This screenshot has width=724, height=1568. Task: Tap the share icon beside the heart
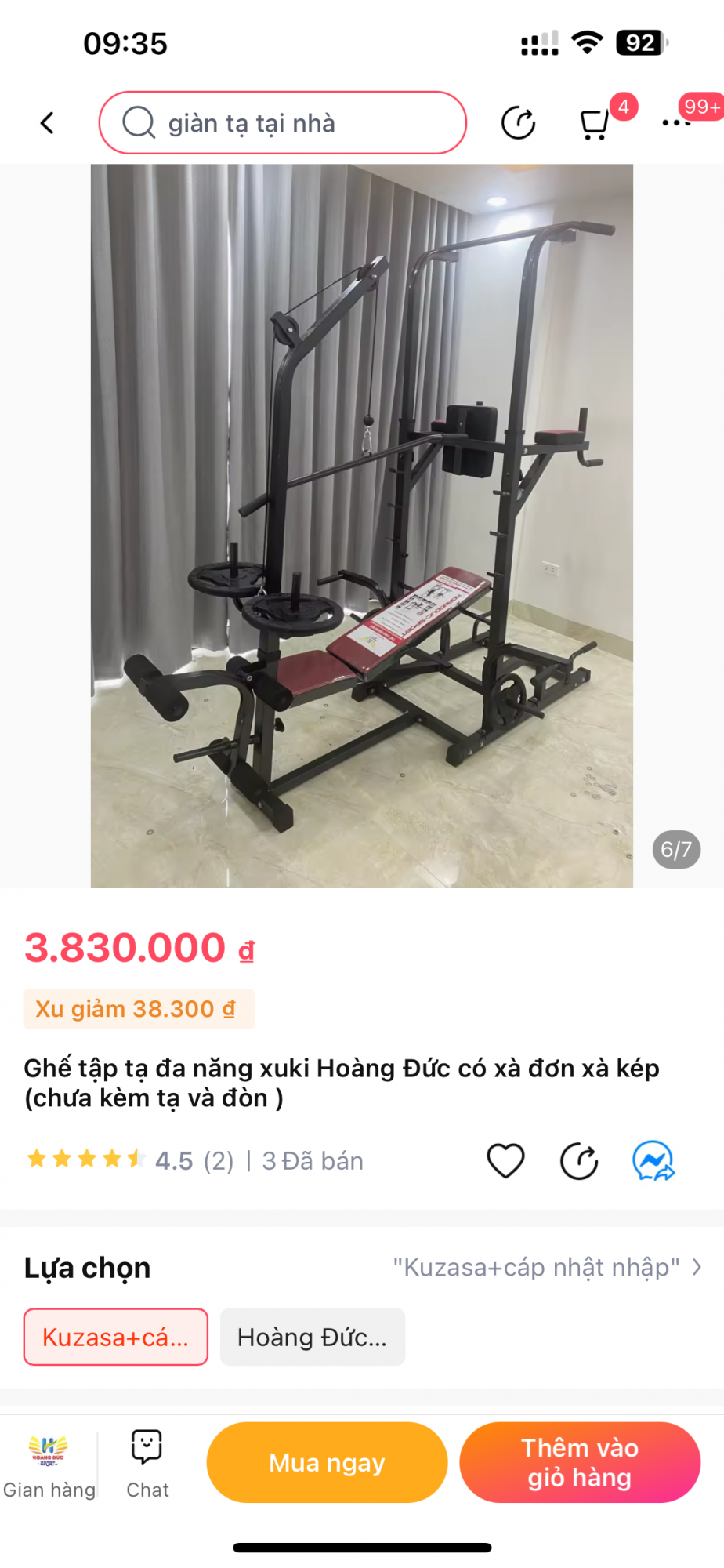point(579,1160)
